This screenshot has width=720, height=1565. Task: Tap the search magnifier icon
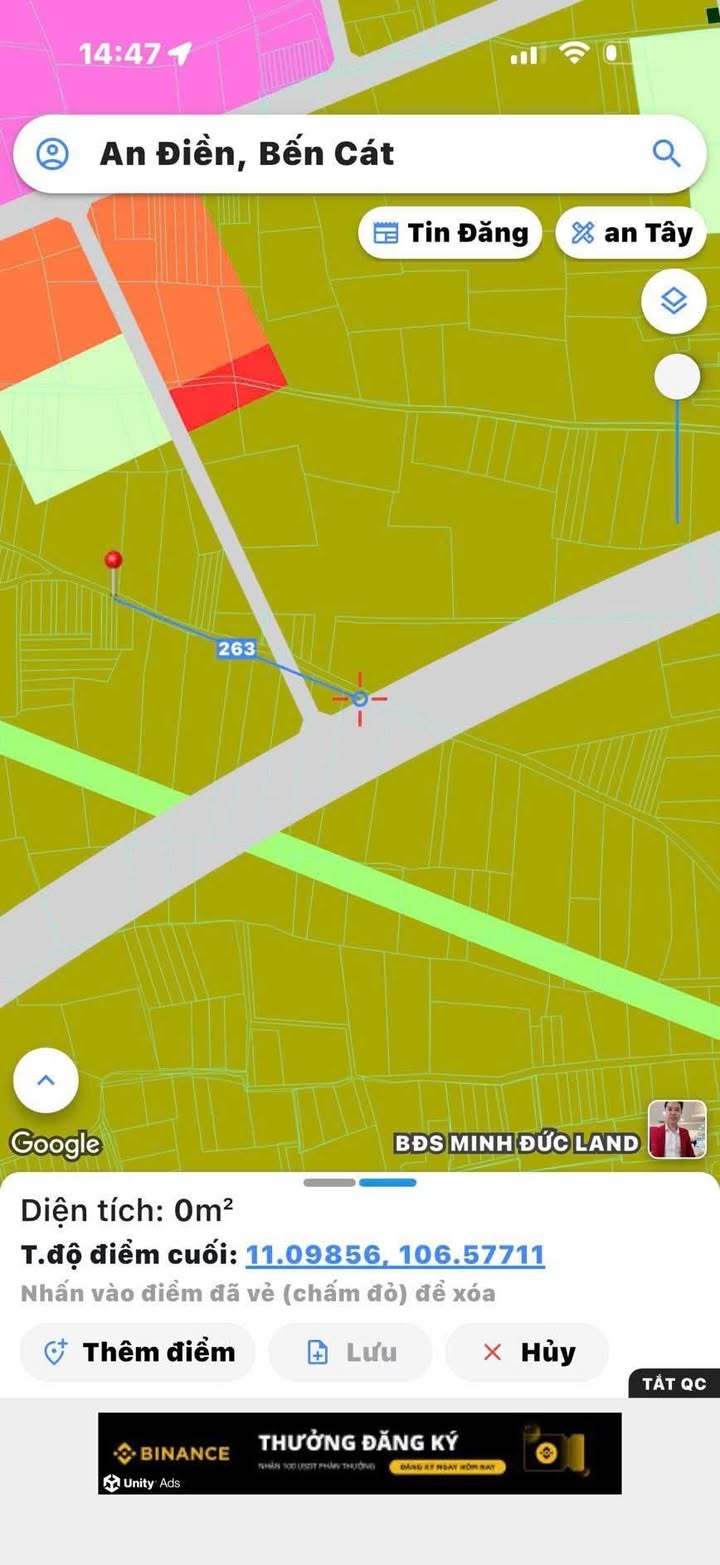point(666,153)
